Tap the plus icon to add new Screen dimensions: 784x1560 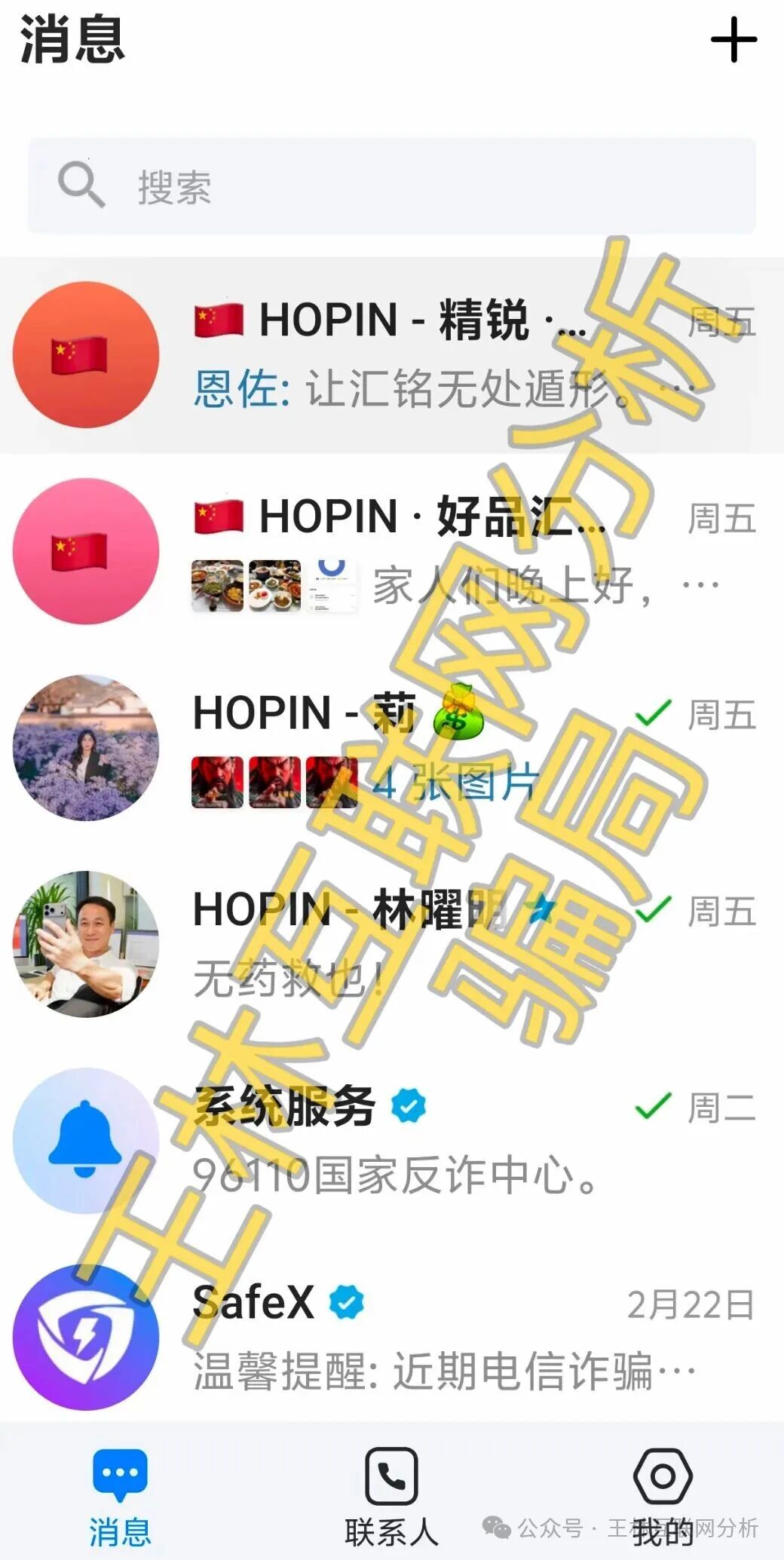(733, 40)
